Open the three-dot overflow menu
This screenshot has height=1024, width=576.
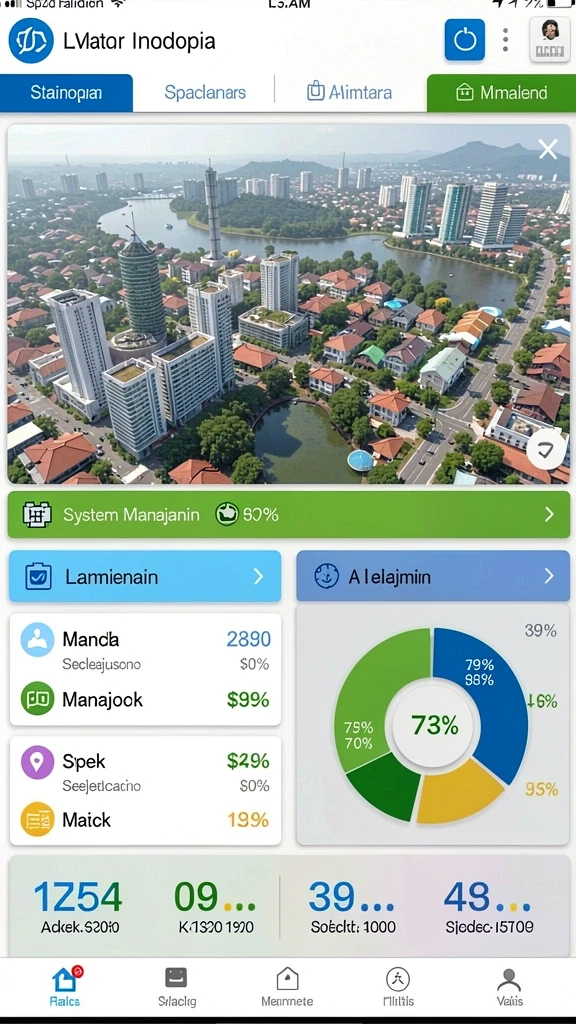point(505,40)
